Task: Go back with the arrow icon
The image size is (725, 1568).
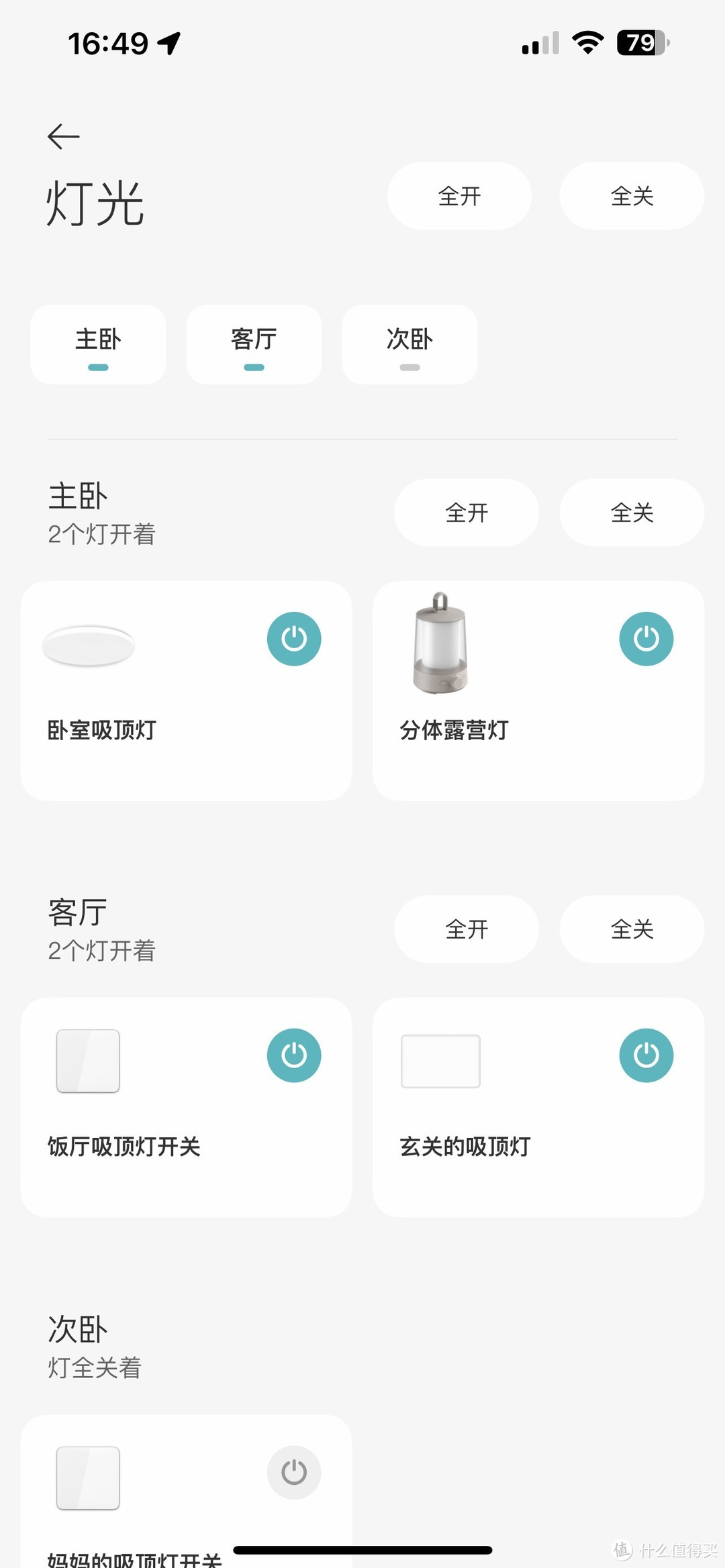Action: (64, 136)
